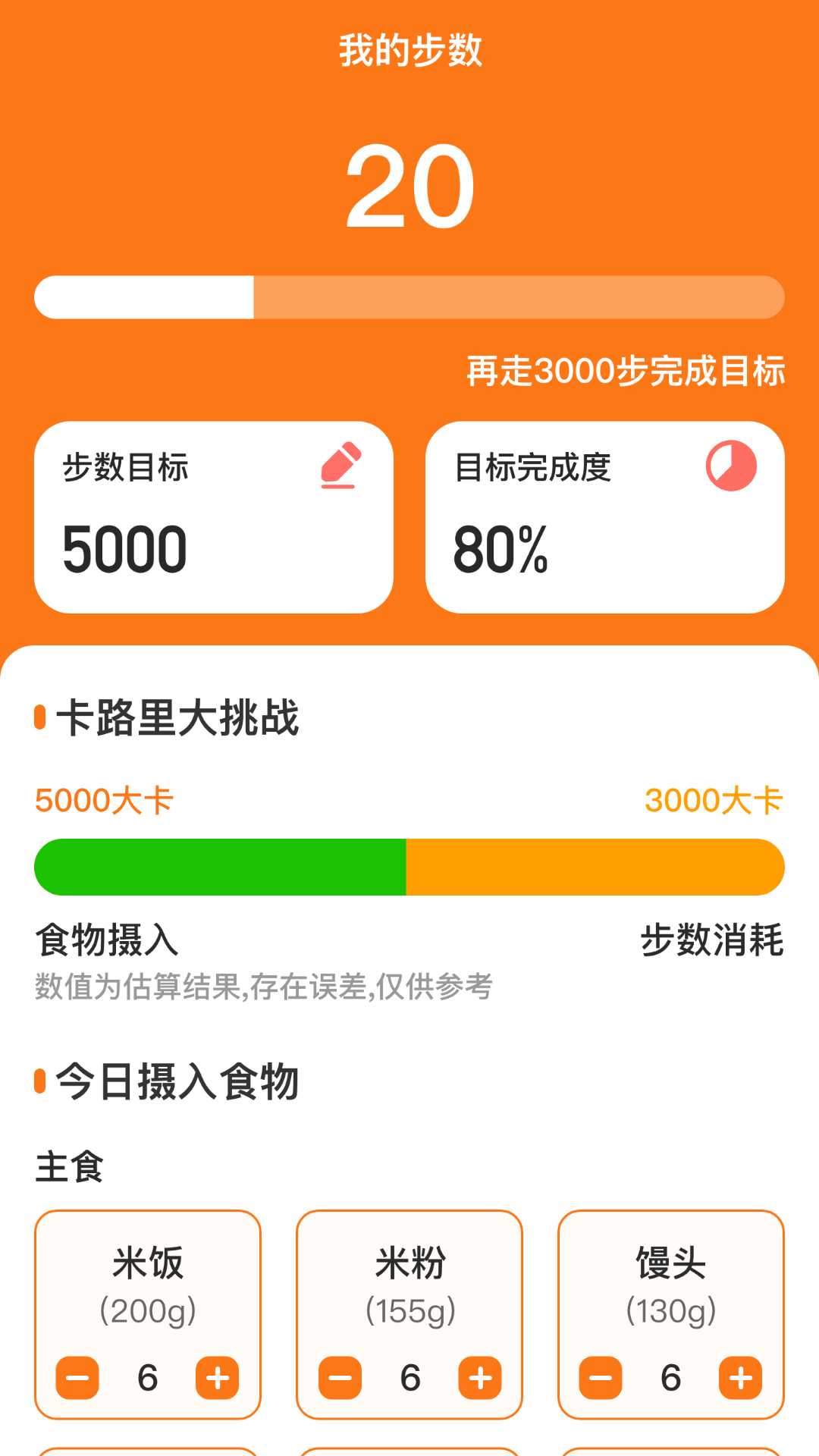Click the plus icon under 米粉

pos(479,1379)
